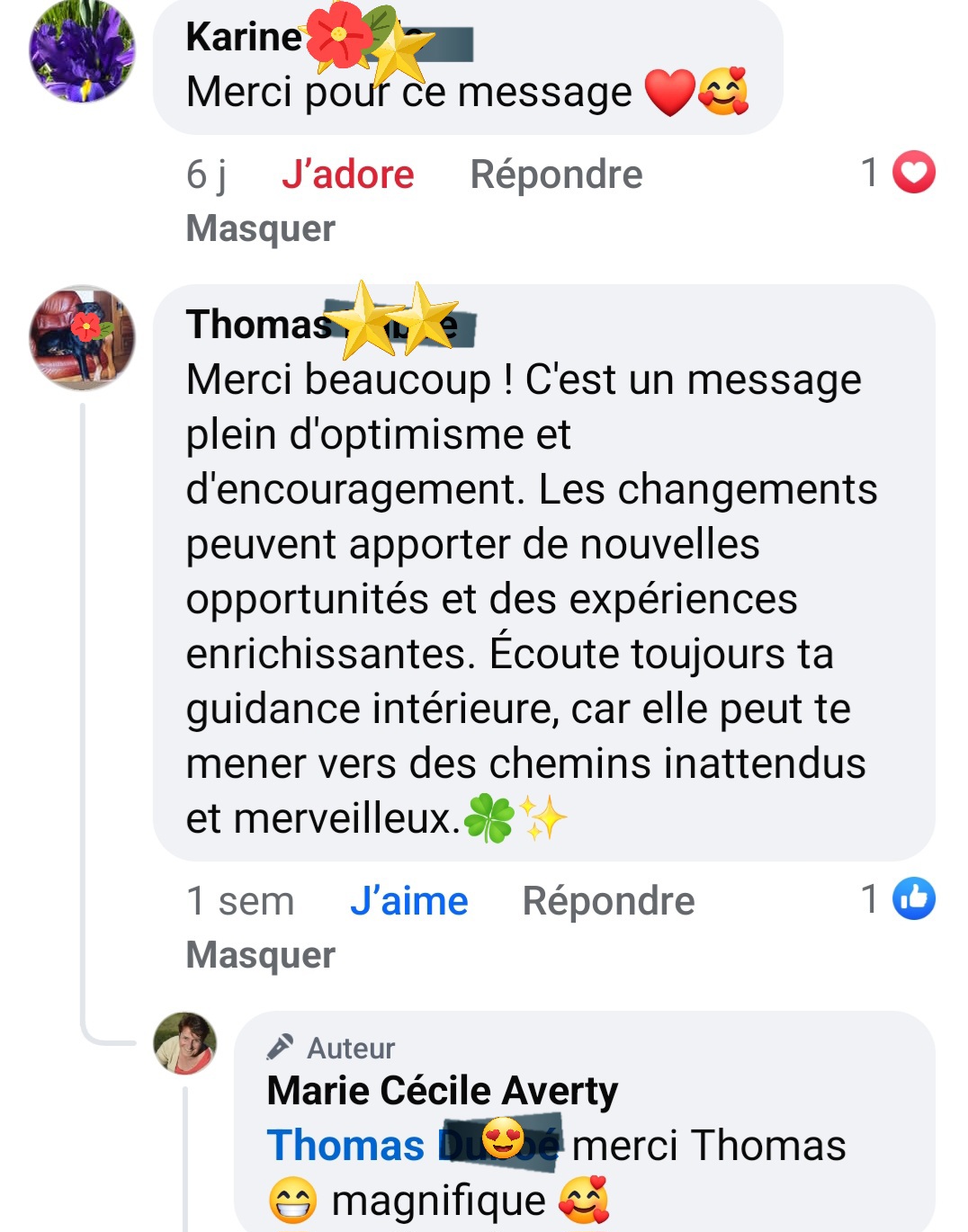Like Thomas's comment with J'aime
Viewport: 968px width, 1232px height.
point(408,901)
